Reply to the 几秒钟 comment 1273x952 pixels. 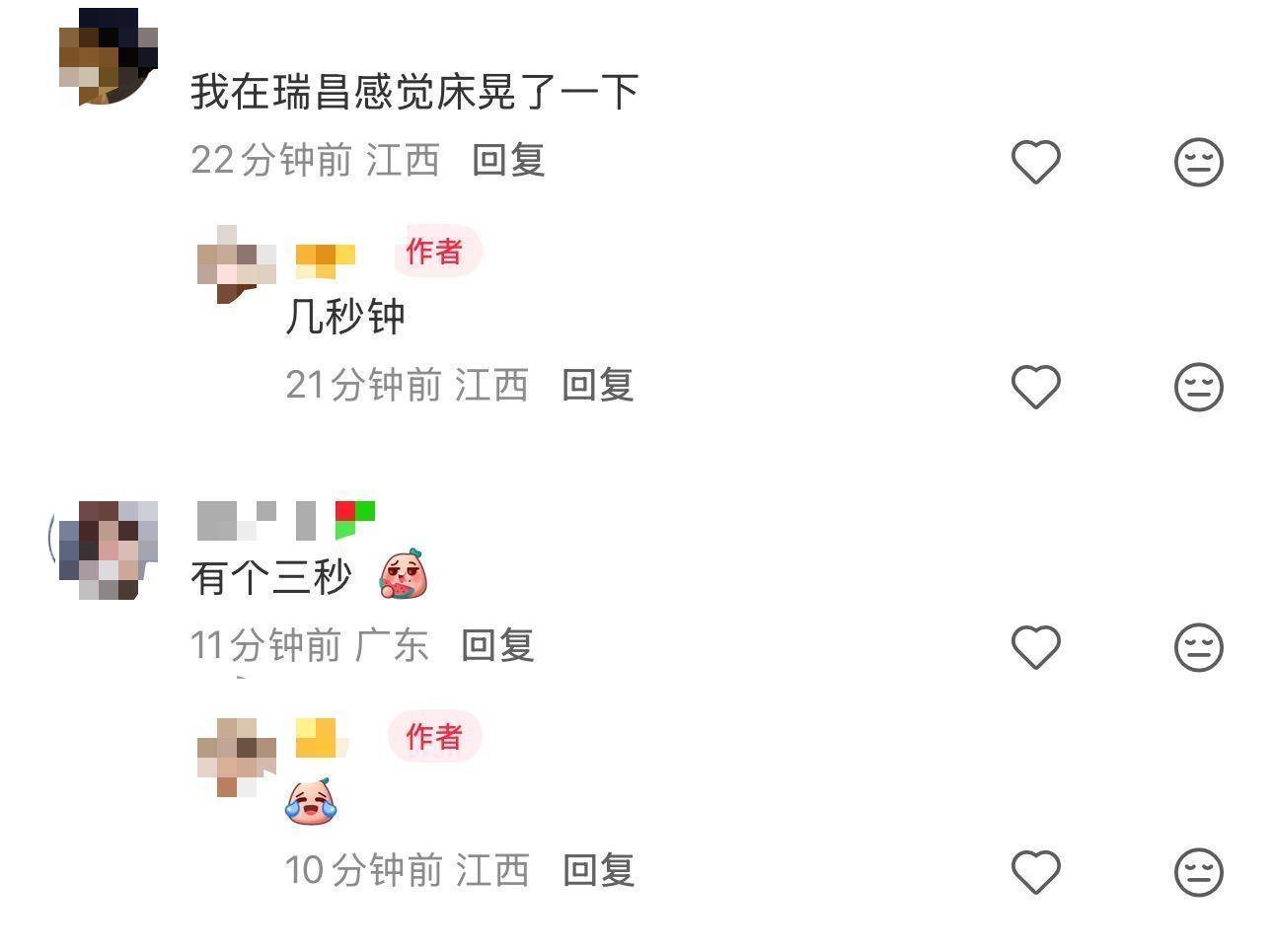click(x=597, y=385)
